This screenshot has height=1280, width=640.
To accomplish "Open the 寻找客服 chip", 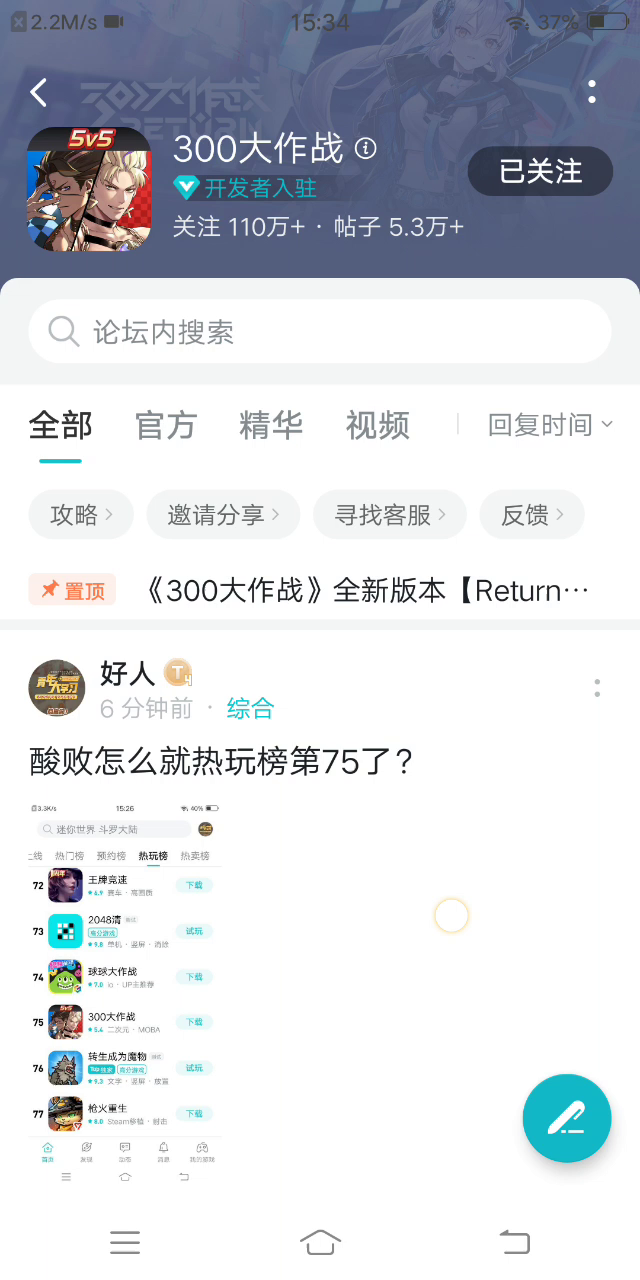I will 390,515.
